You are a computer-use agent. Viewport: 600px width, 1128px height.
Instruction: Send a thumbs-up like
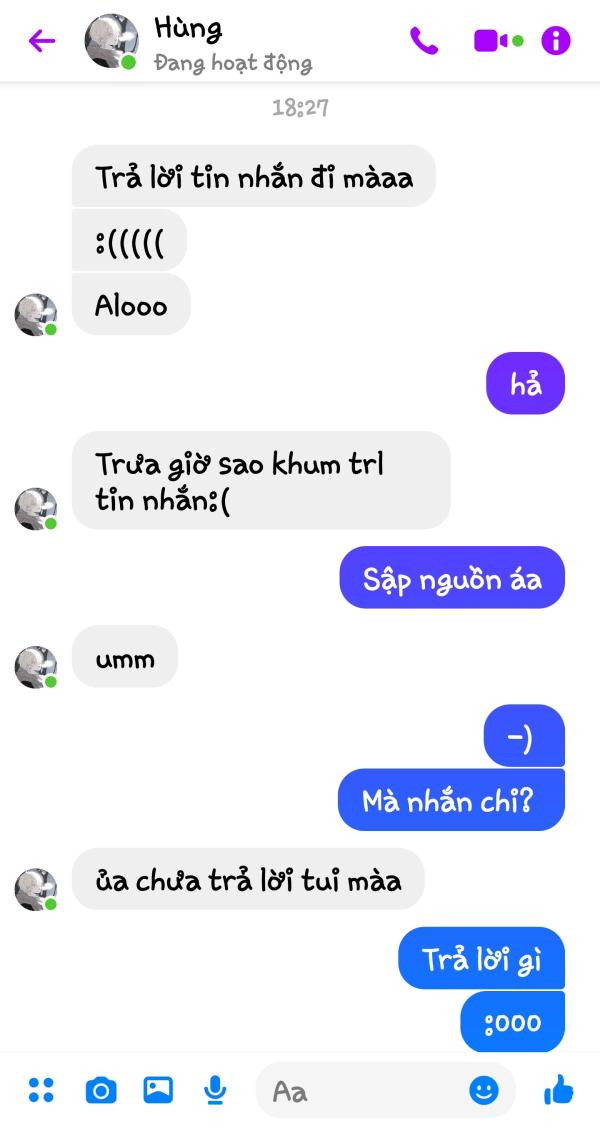coord(558,1090)
